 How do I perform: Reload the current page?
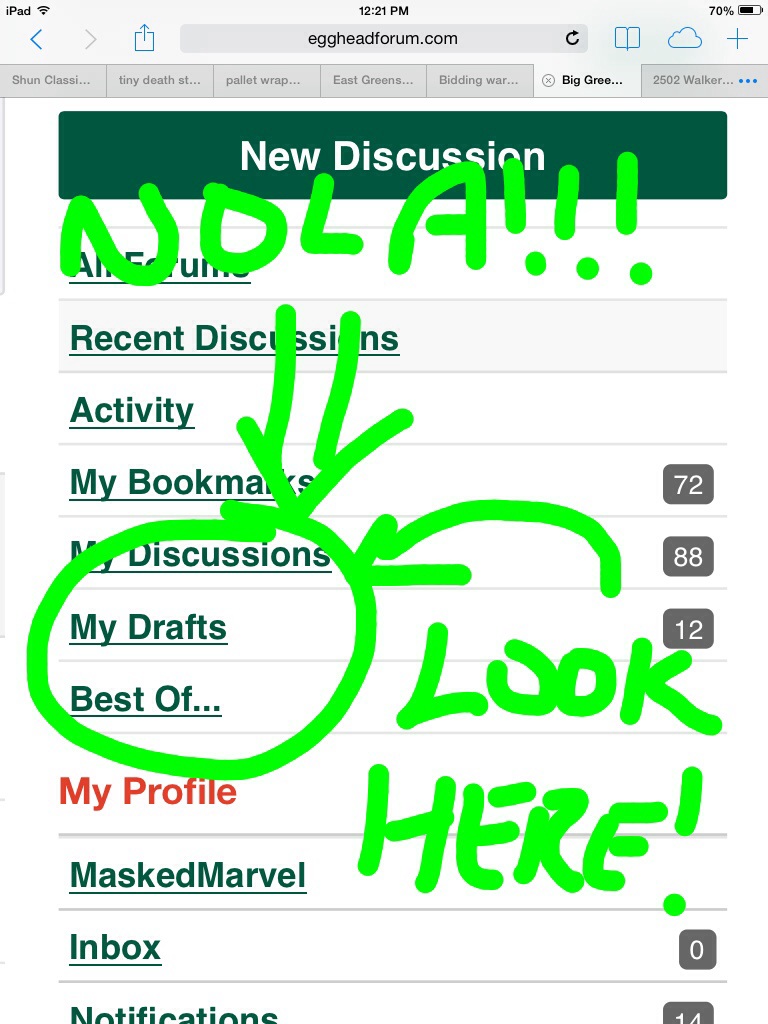(x=572, y=39)
